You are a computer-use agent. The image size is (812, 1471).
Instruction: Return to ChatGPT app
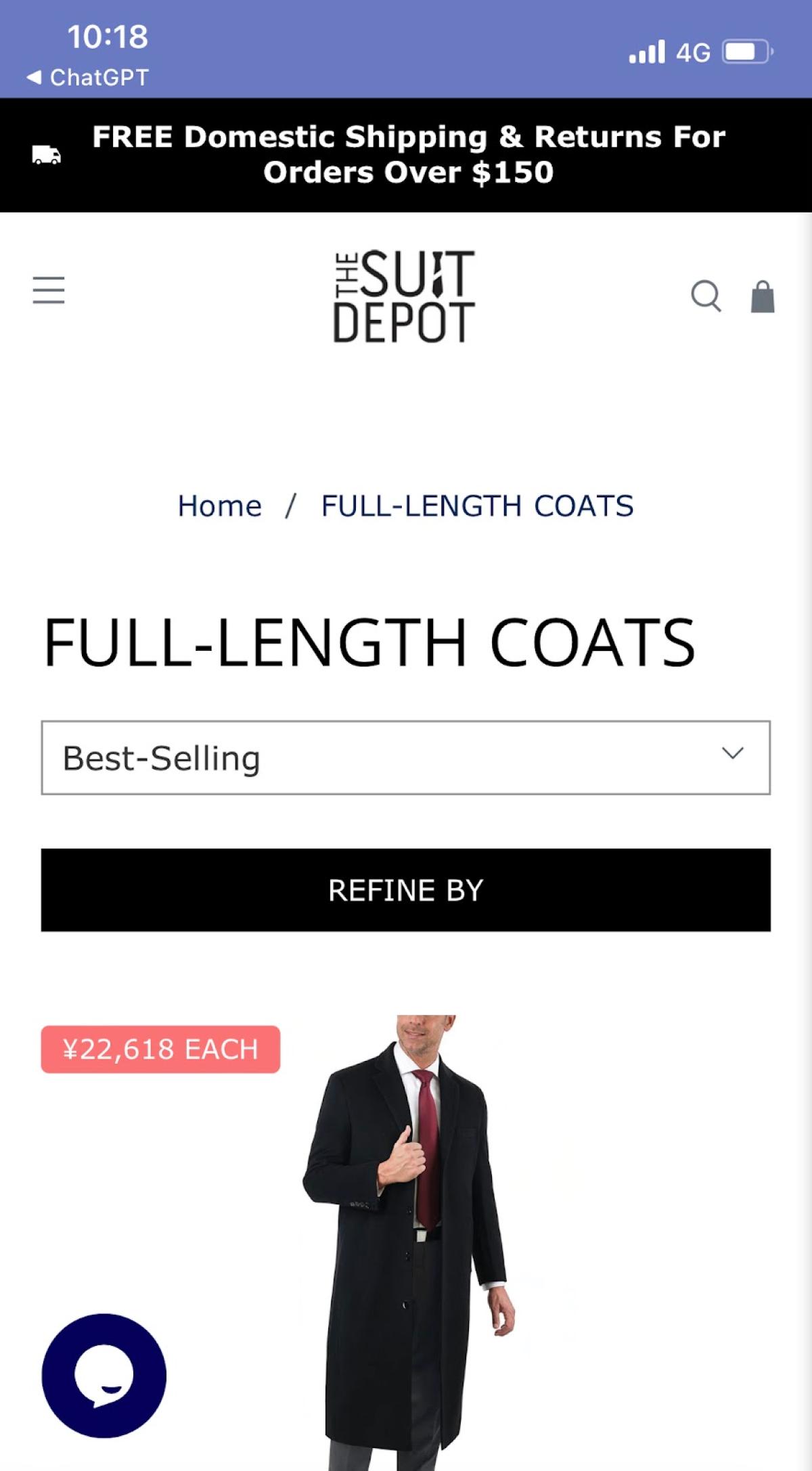(x=88, y=77)
